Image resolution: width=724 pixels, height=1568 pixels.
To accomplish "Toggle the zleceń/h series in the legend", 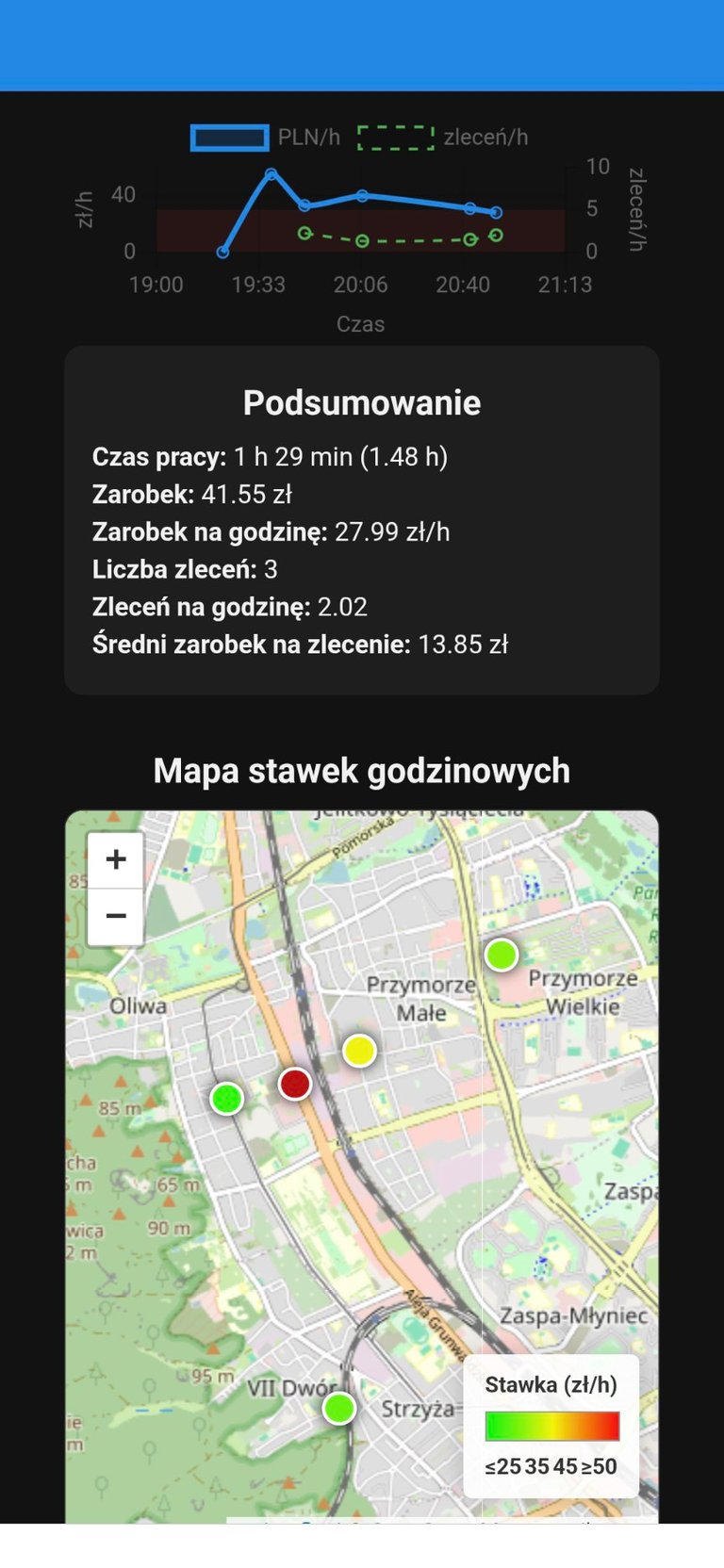I will click(x=443, y=138).
